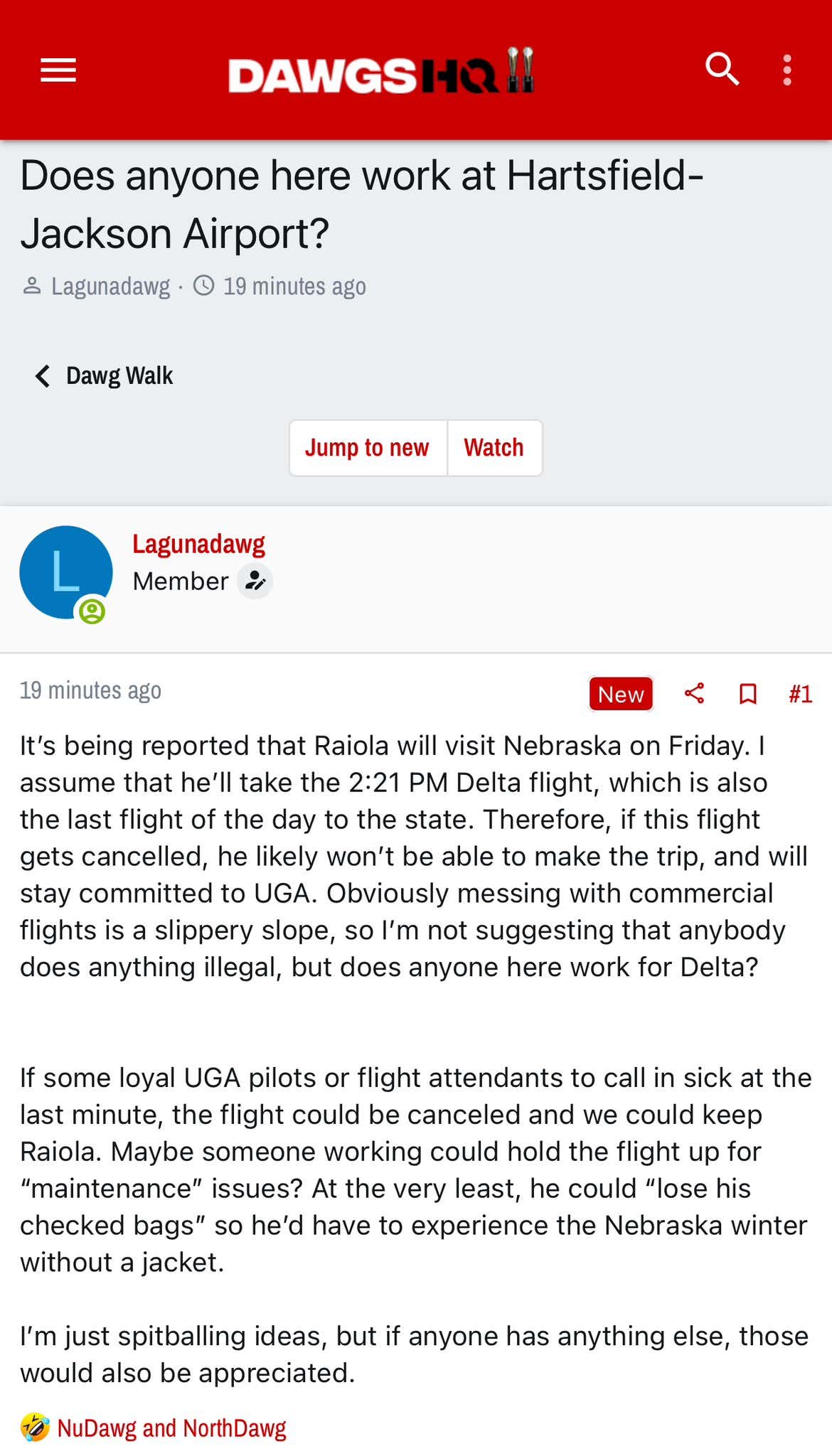832x1456 pixels.
Task: Open the hamburger navigation menu
Action: coord(58,69)
